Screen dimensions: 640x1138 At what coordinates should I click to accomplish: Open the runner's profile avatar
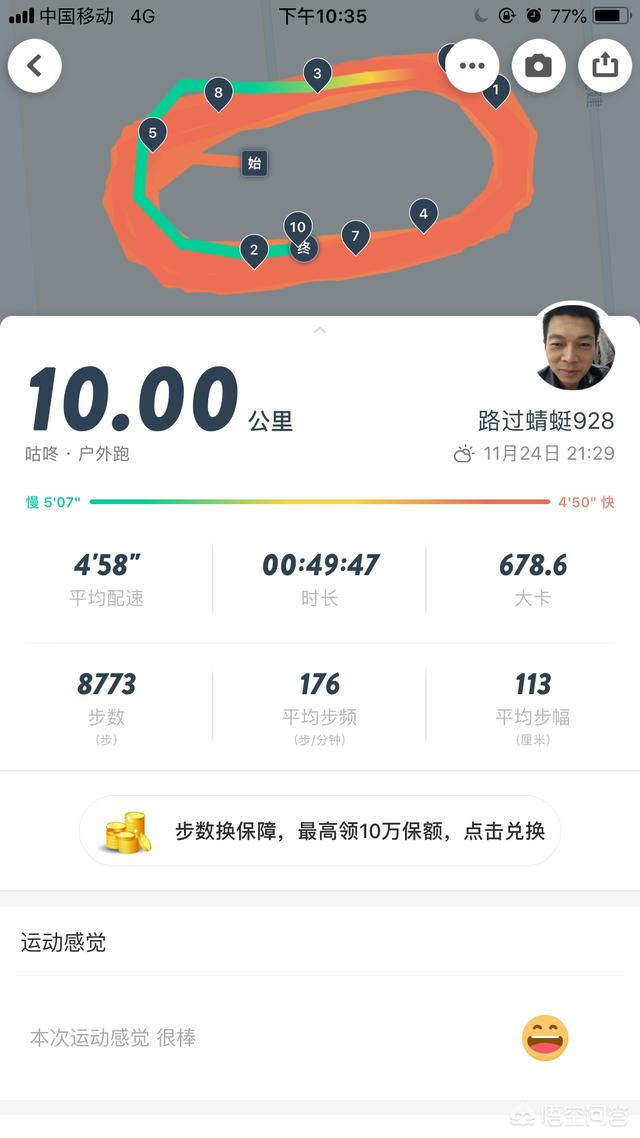point(572,347)
